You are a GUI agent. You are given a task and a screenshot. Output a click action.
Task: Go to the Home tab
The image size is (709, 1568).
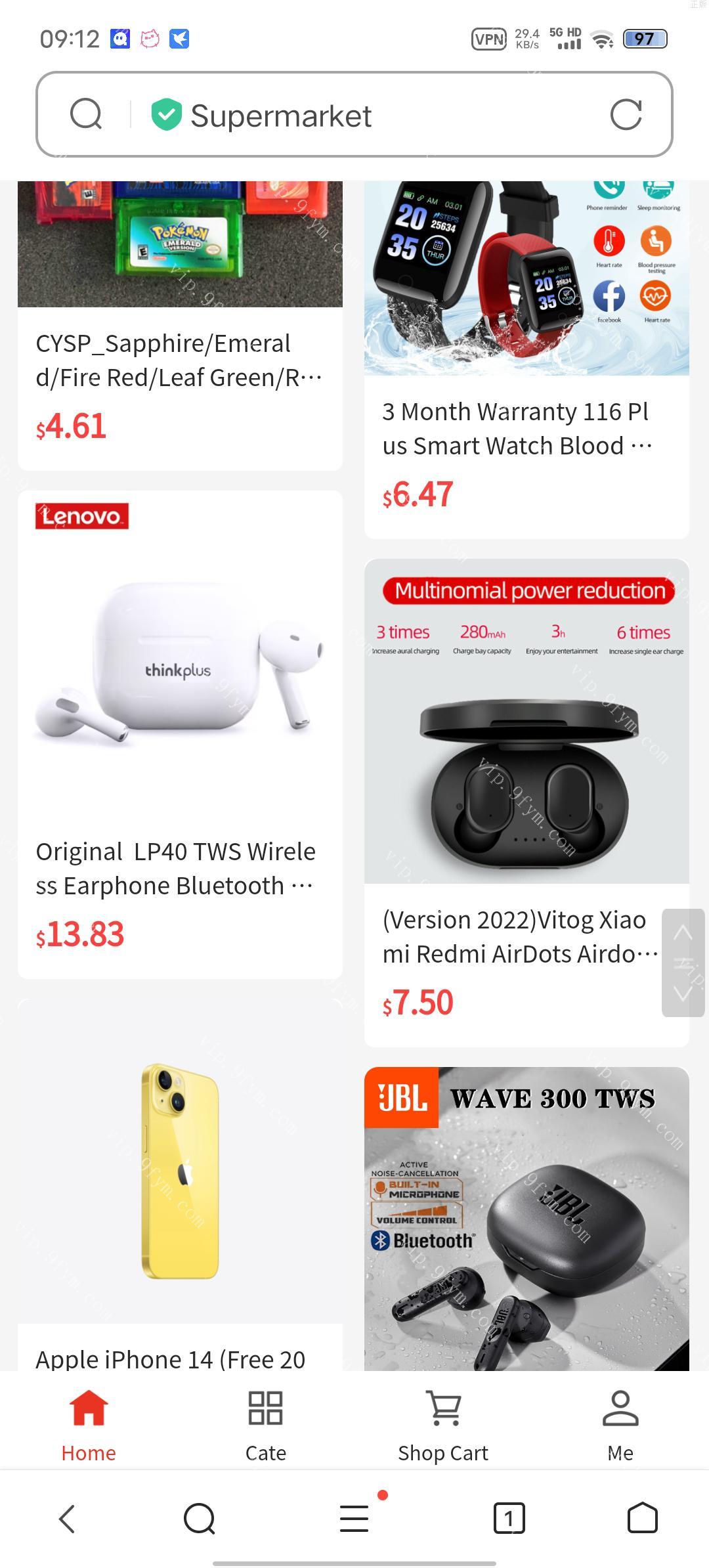pos(89,1424)
